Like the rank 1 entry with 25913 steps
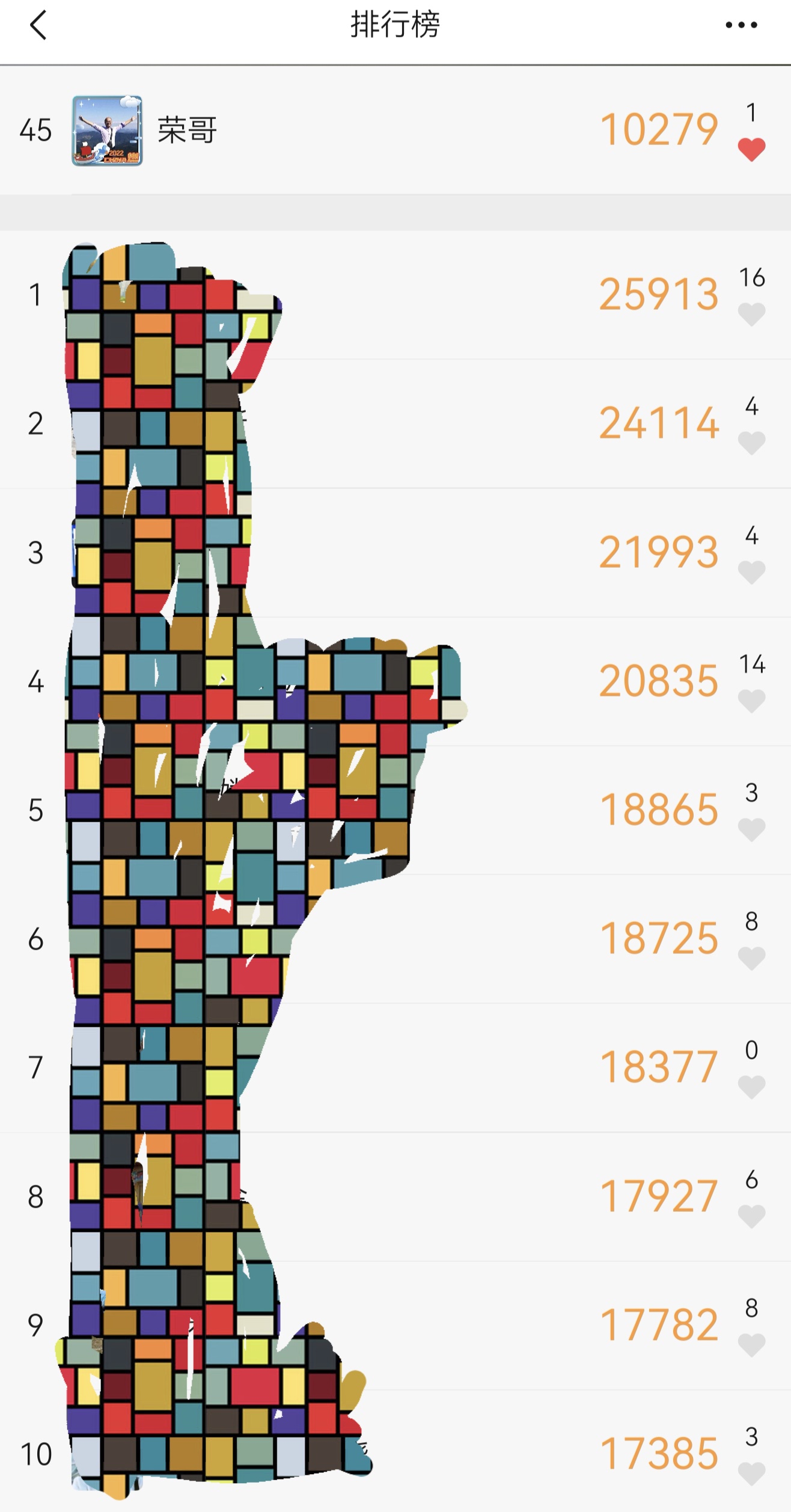The height and width of the screenshot is (1512, 791). 751,314
